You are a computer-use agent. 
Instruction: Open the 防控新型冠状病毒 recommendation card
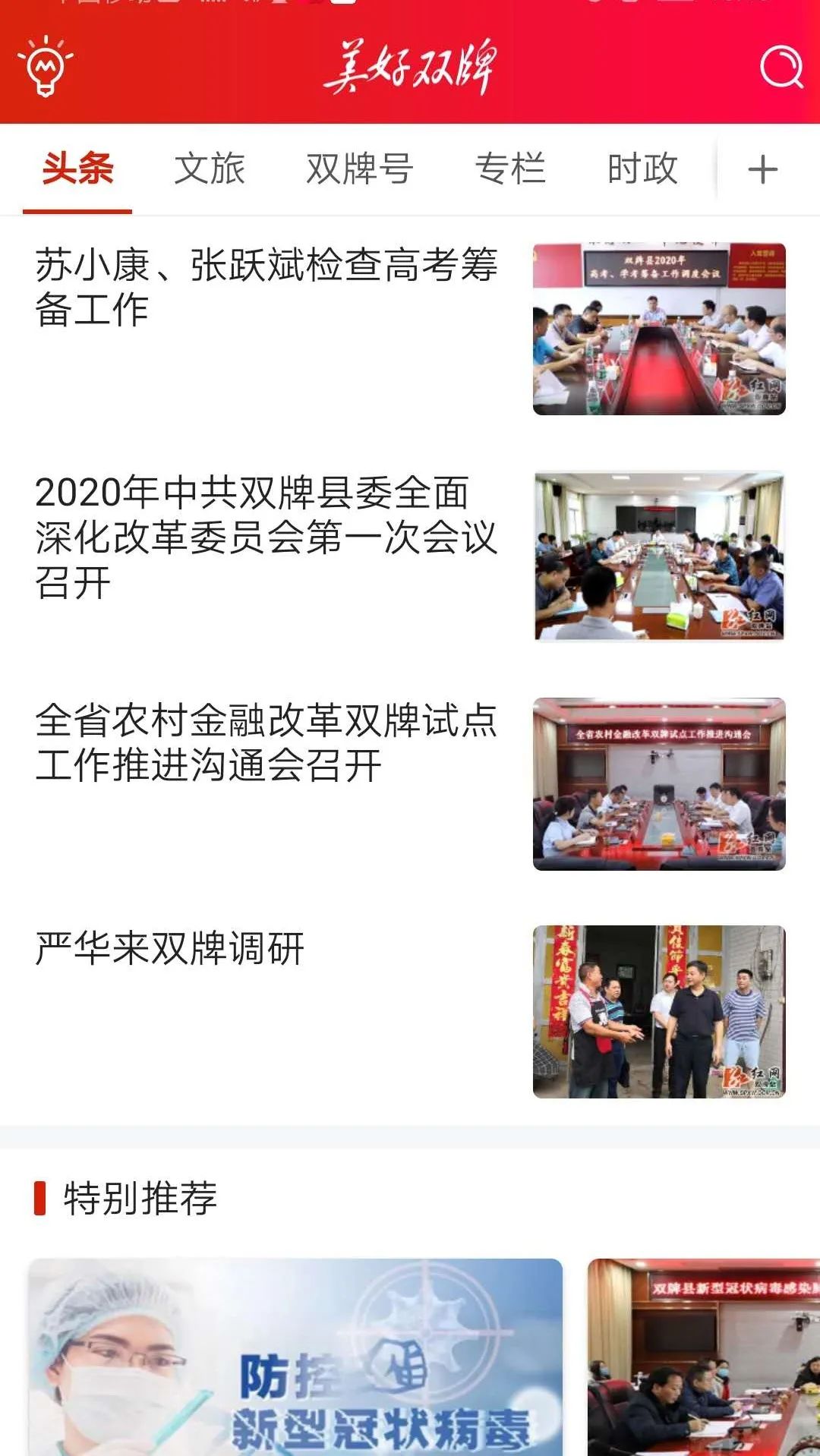coord(295,1357)
